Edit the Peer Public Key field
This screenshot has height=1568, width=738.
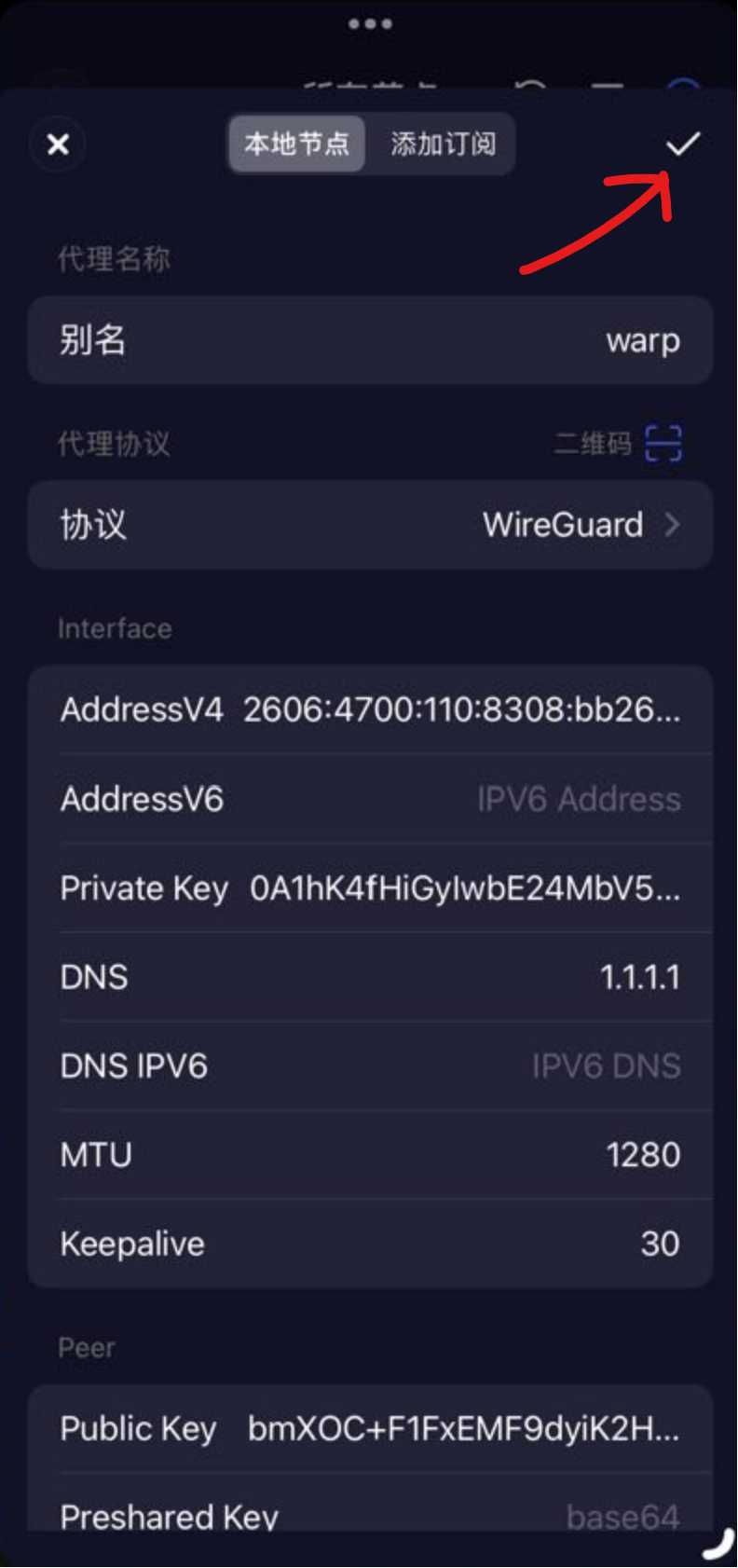tap(463, 1428)
